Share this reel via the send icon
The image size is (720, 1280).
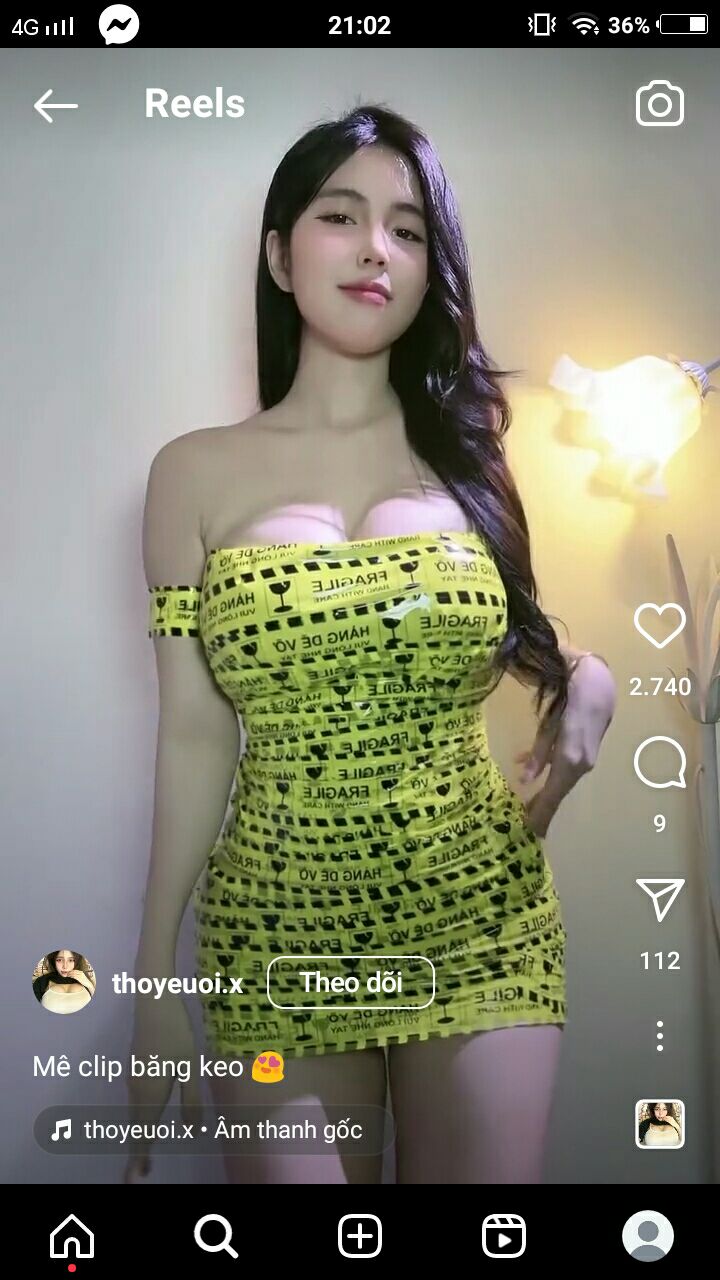click(660, 900)
